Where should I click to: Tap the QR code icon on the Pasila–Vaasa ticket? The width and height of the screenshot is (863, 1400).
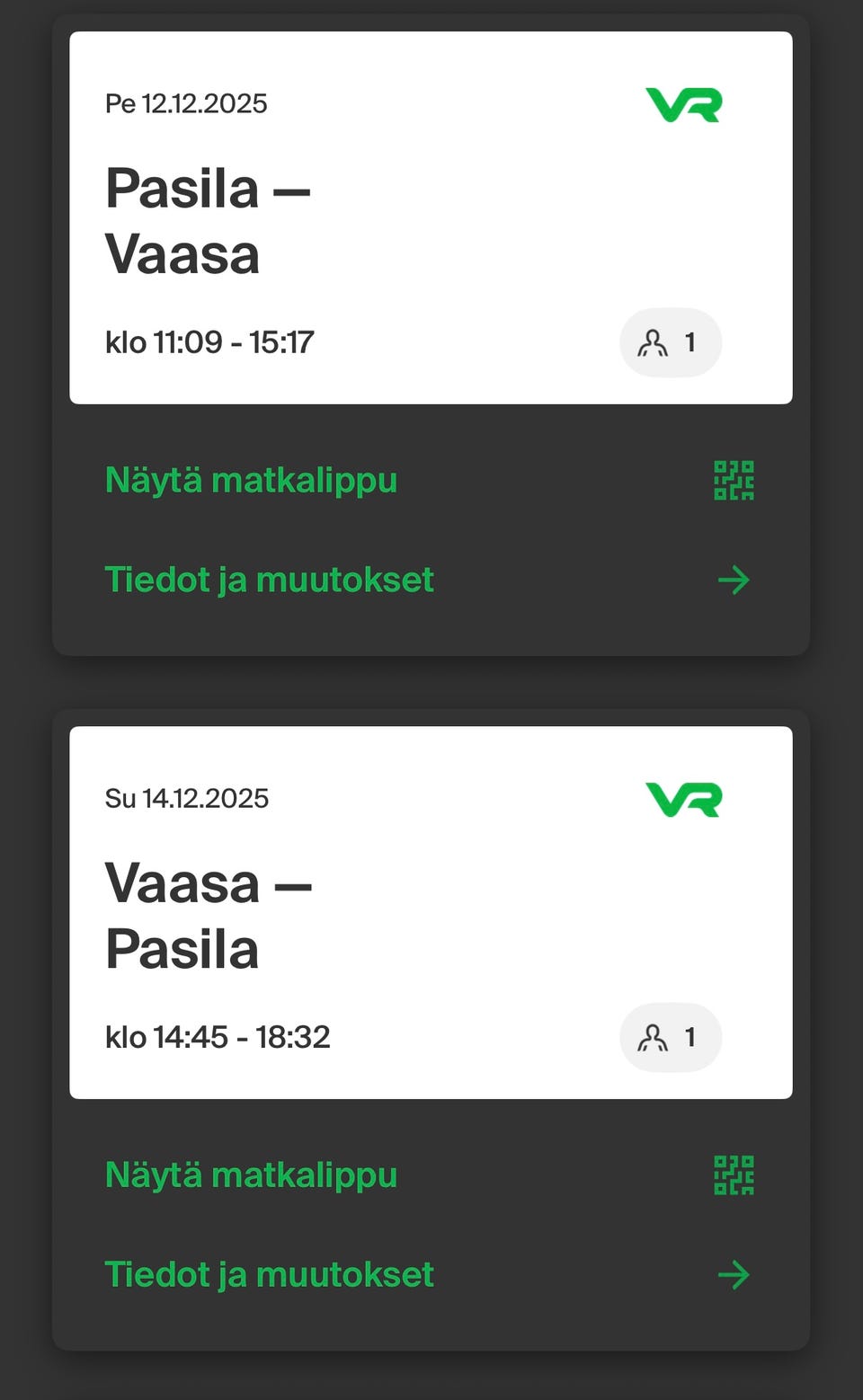click(x=734, y=481)
